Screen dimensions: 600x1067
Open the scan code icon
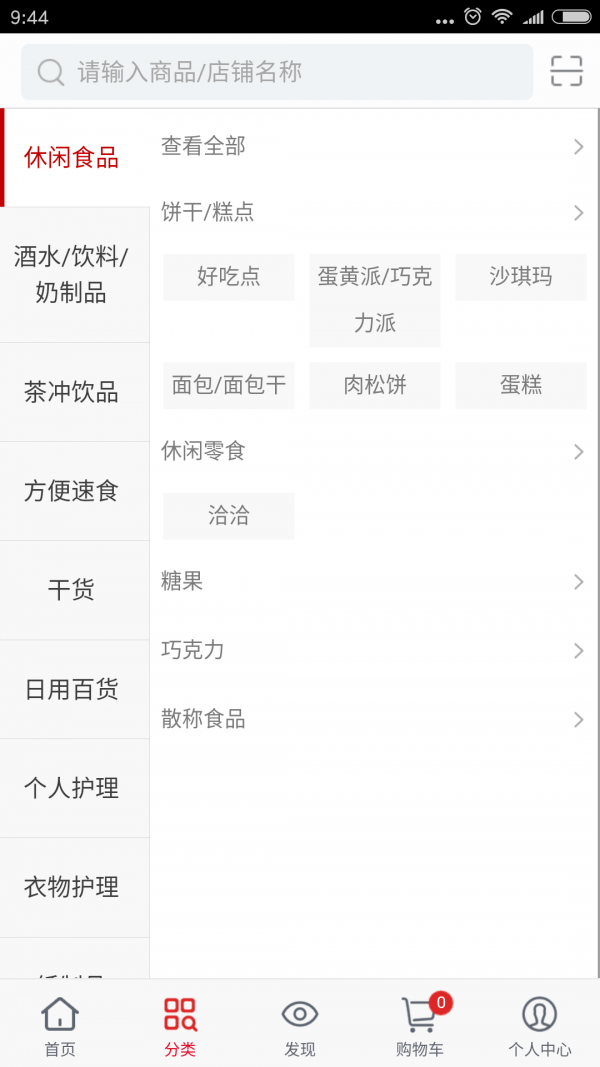pyautogui.click(x=566, y=71)
